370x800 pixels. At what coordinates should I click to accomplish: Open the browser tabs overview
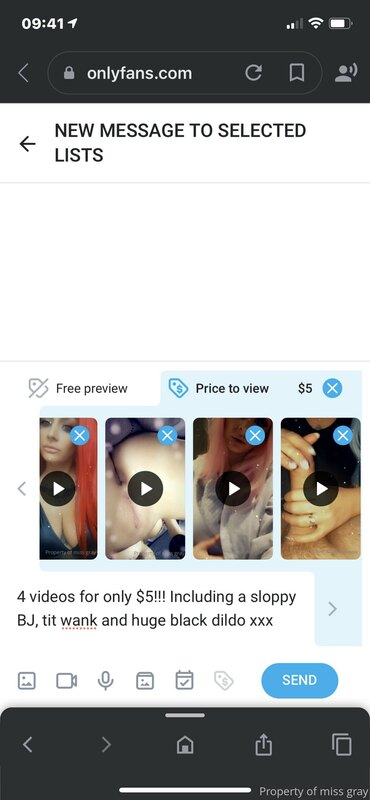tap(341, 744)
